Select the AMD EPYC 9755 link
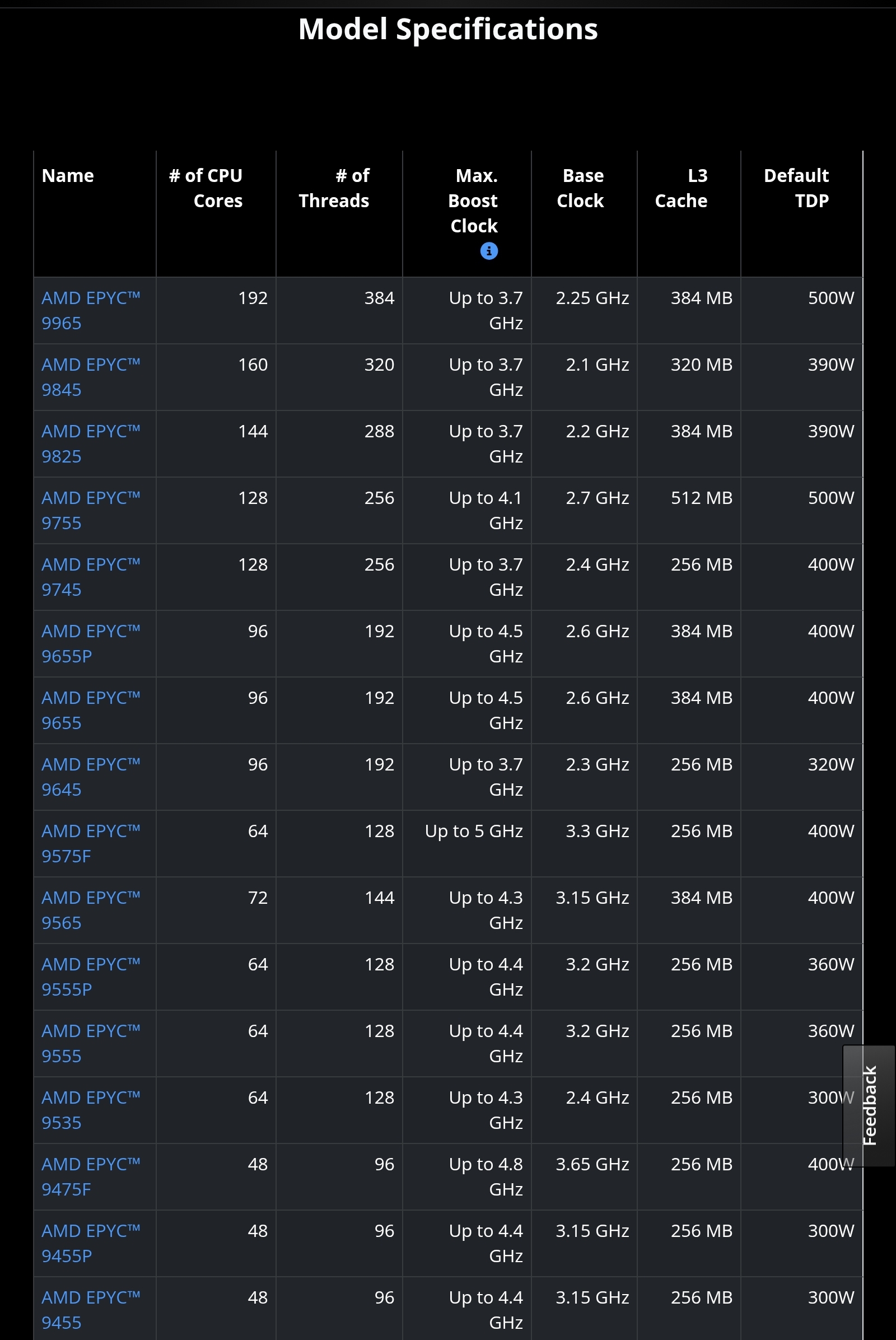 pos(90,510)
